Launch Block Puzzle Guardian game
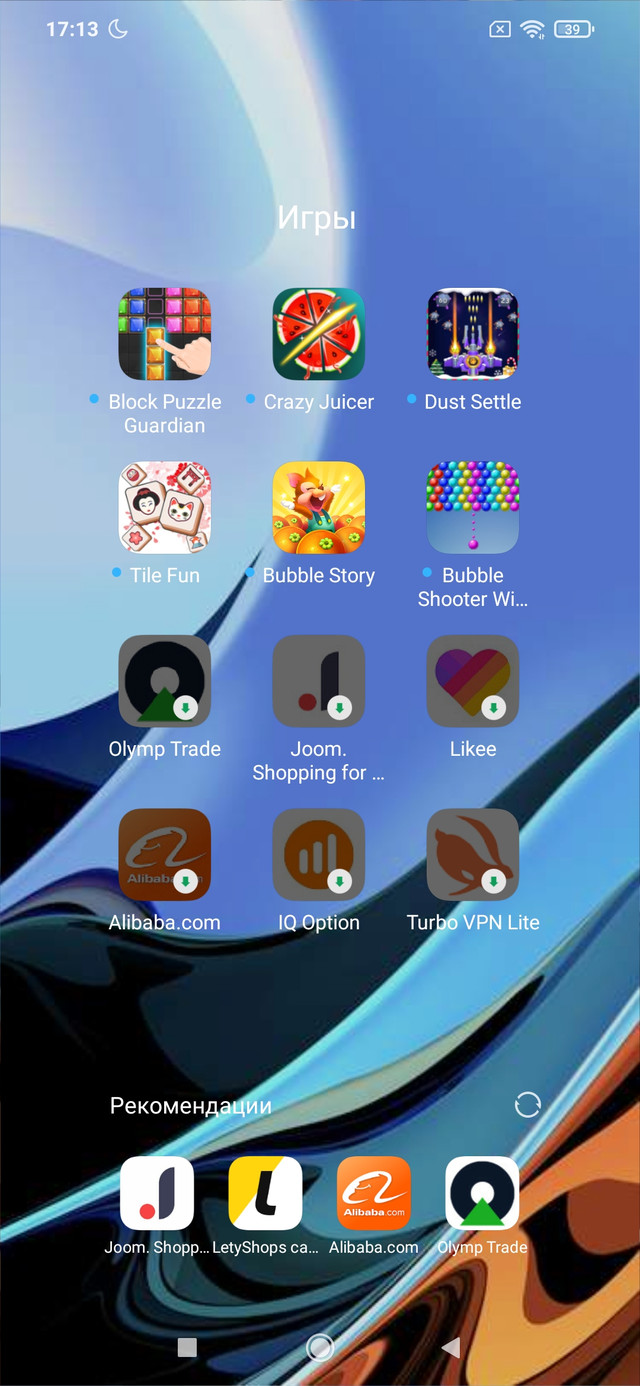This screenshot has width=640, height=1386. [165, 334]
